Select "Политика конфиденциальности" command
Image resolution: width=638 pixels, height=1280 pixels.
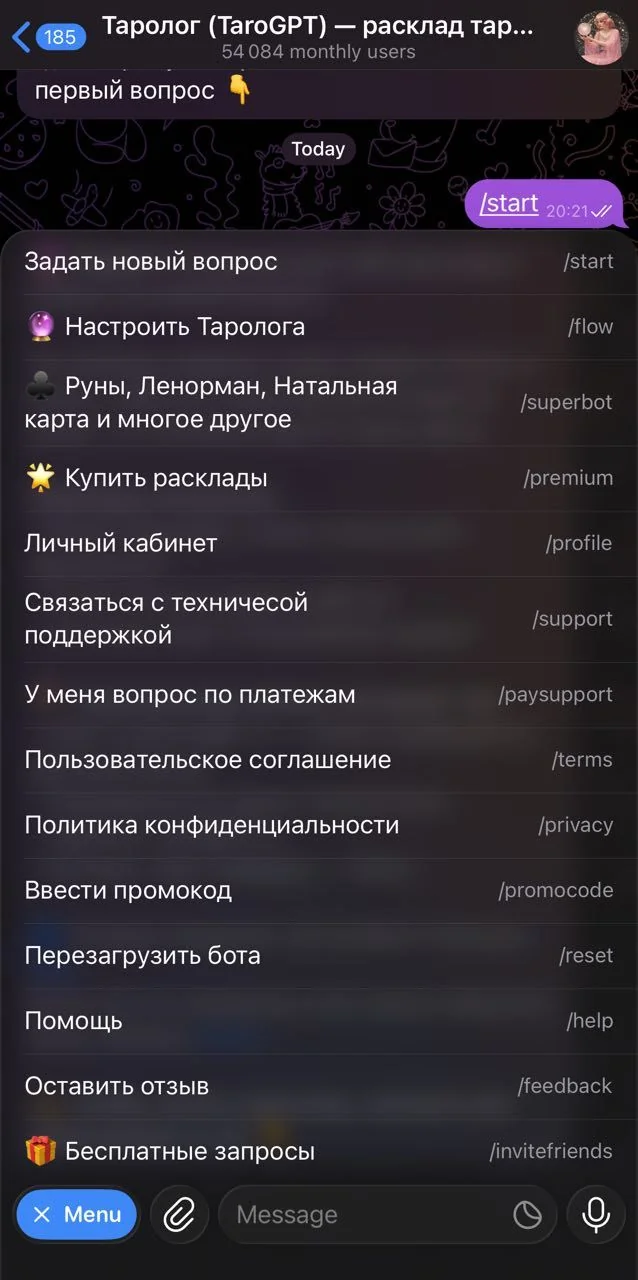click(319, 825)
